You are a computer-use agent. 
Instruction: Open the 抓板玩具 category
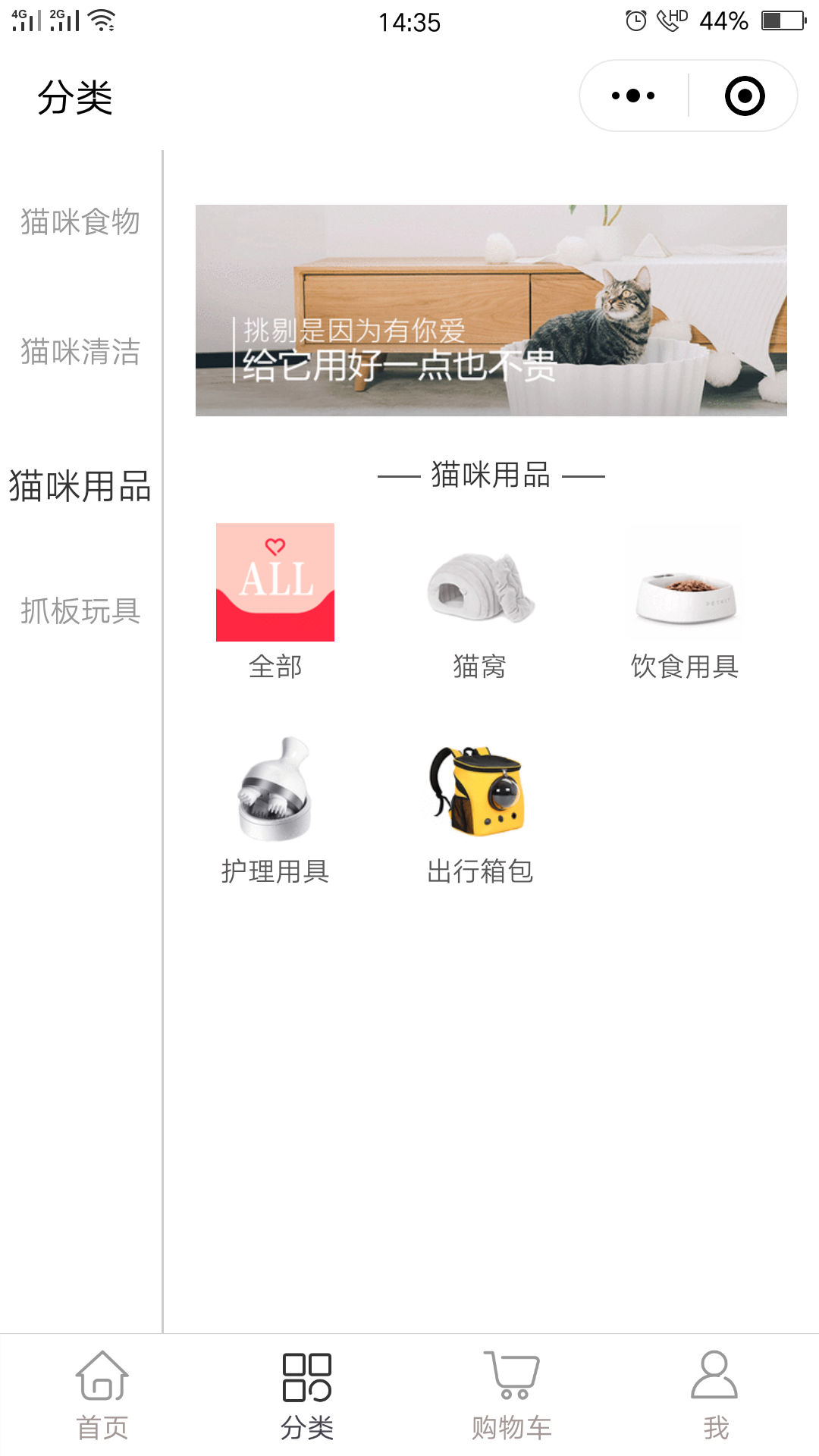coord(80,610)
